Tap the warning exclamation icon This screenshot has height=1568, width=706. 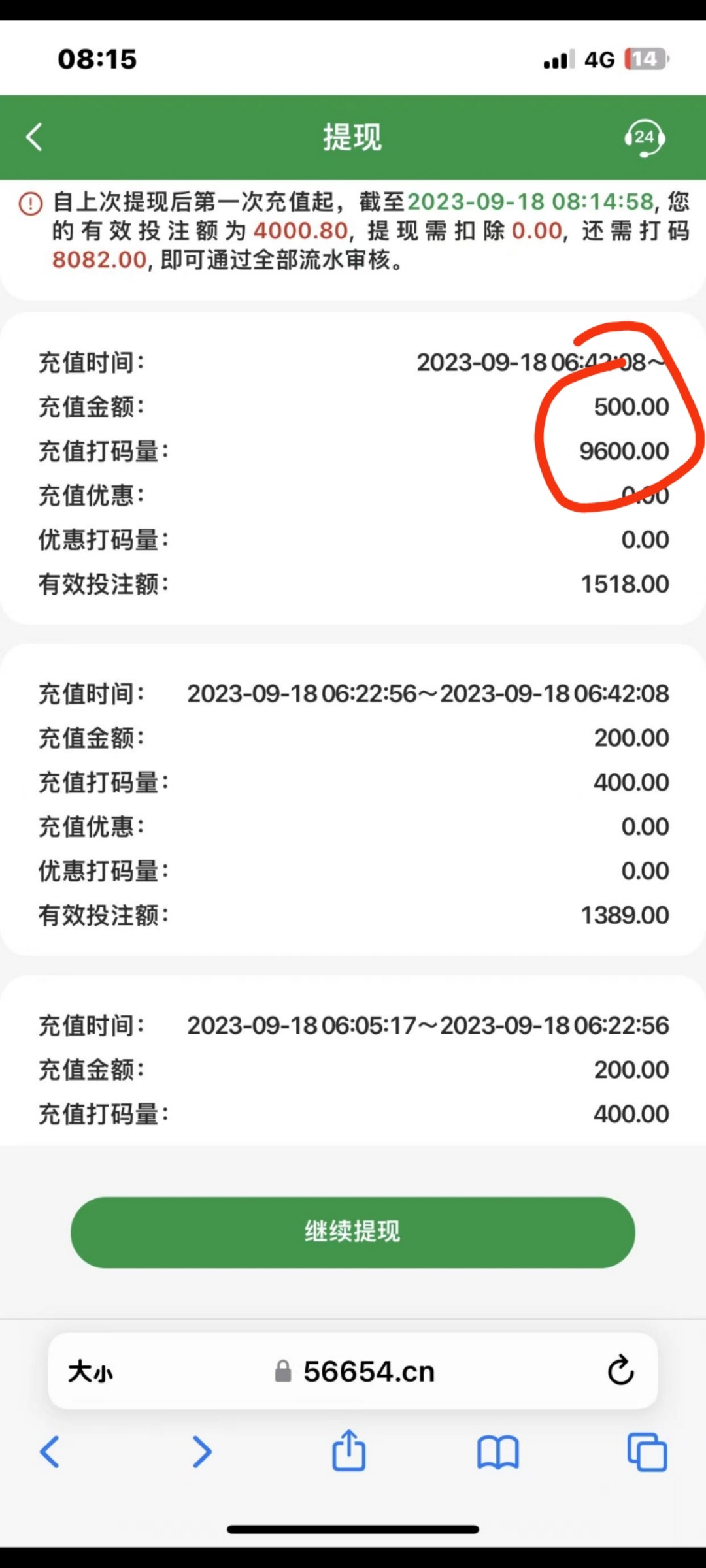click(27, 204)
